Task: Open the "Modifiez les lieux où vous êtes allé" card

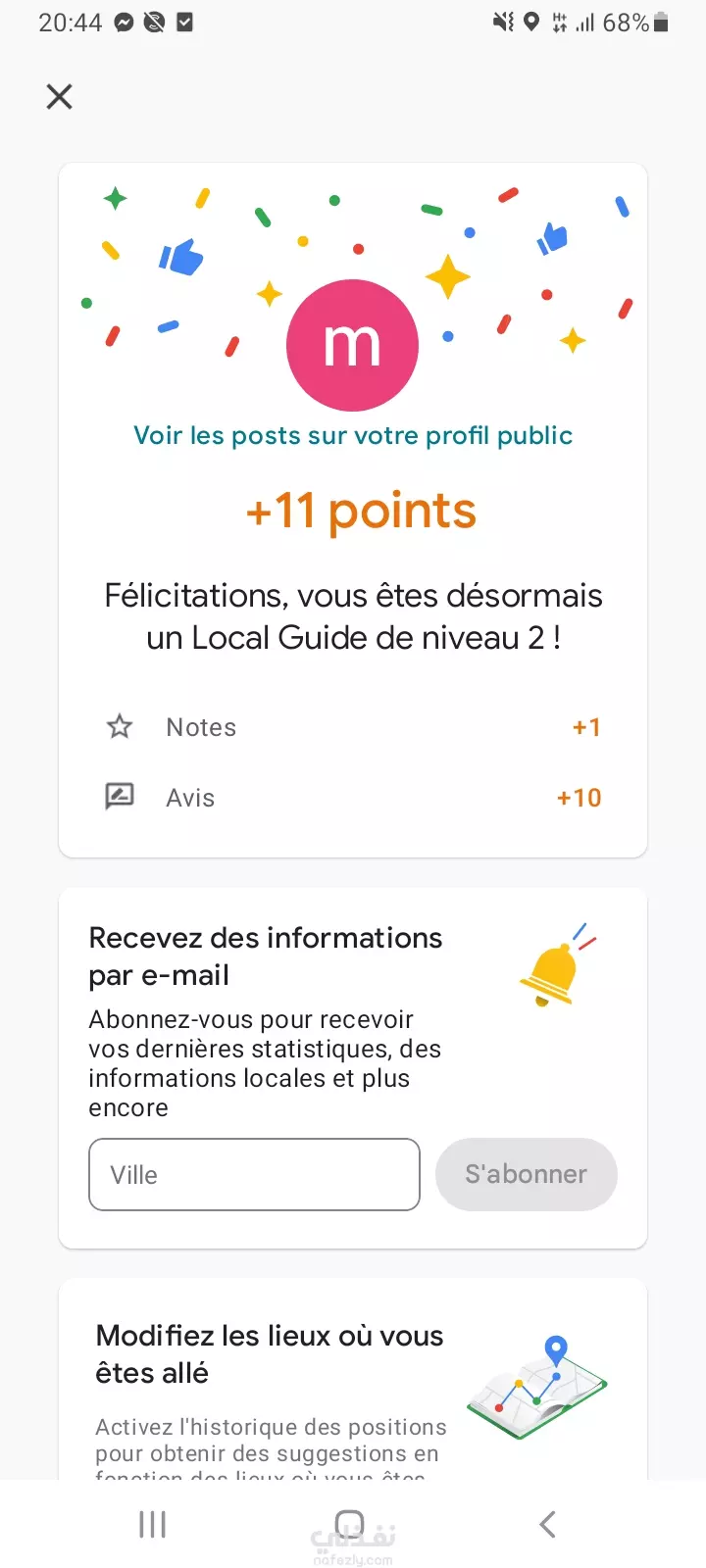Action: click(353, 1380)
